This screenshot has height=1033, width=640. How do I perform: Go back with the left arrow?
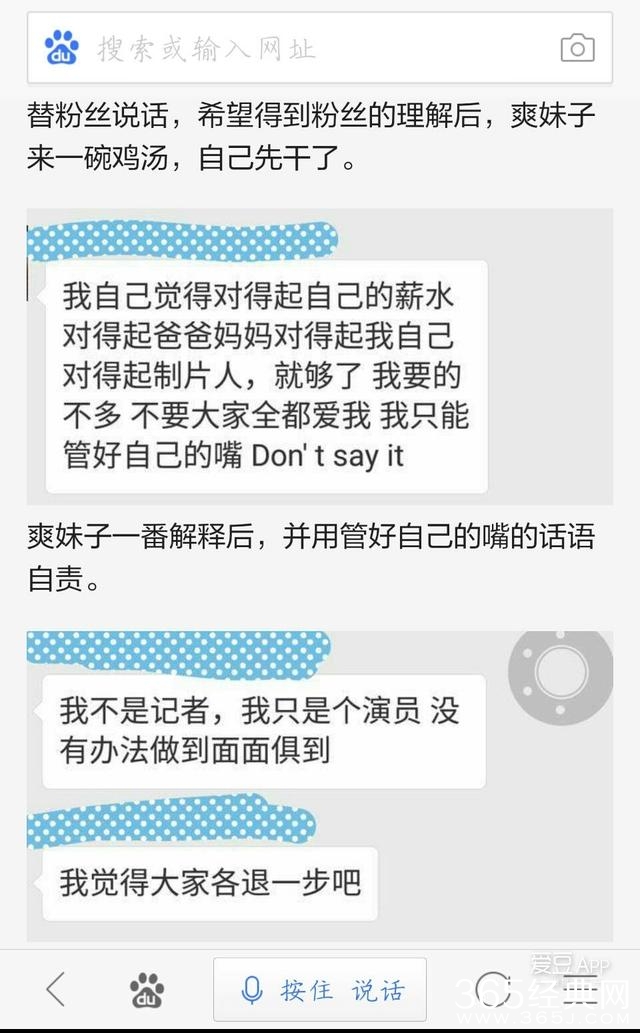pyautogui.click(x=55, y=989)
